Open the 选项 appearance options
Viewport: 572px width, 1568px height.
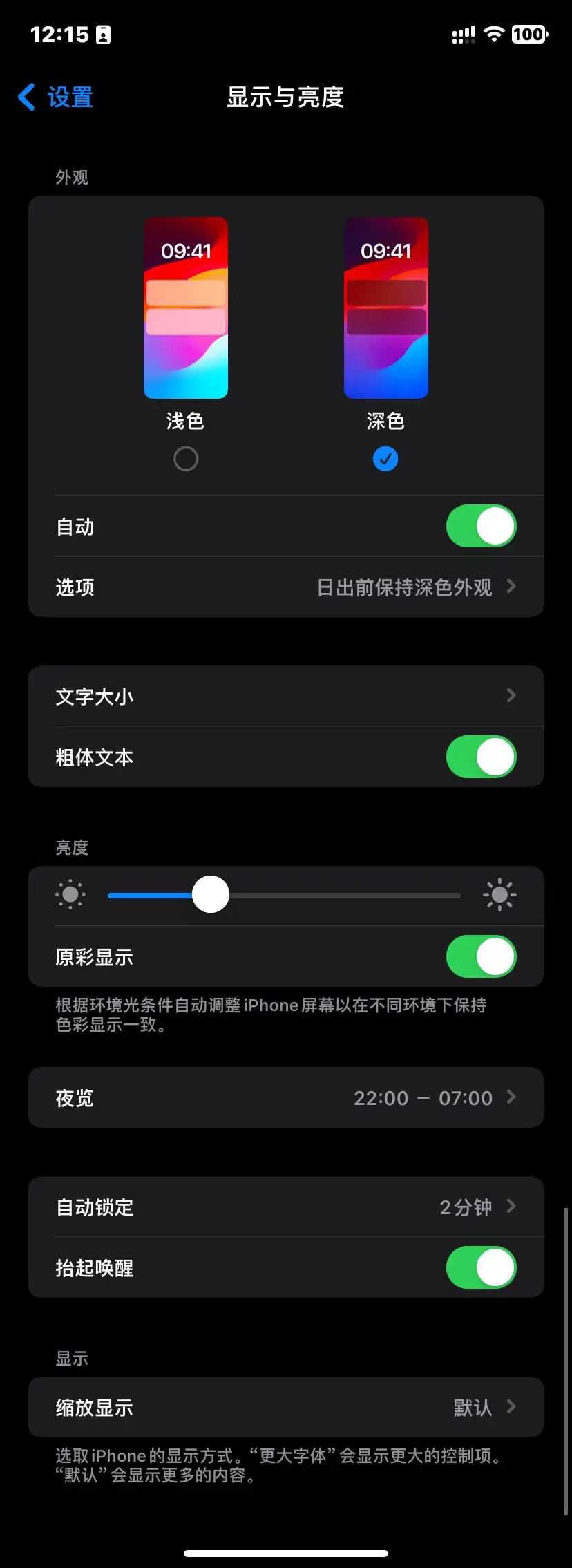click(x=285, y=587)
